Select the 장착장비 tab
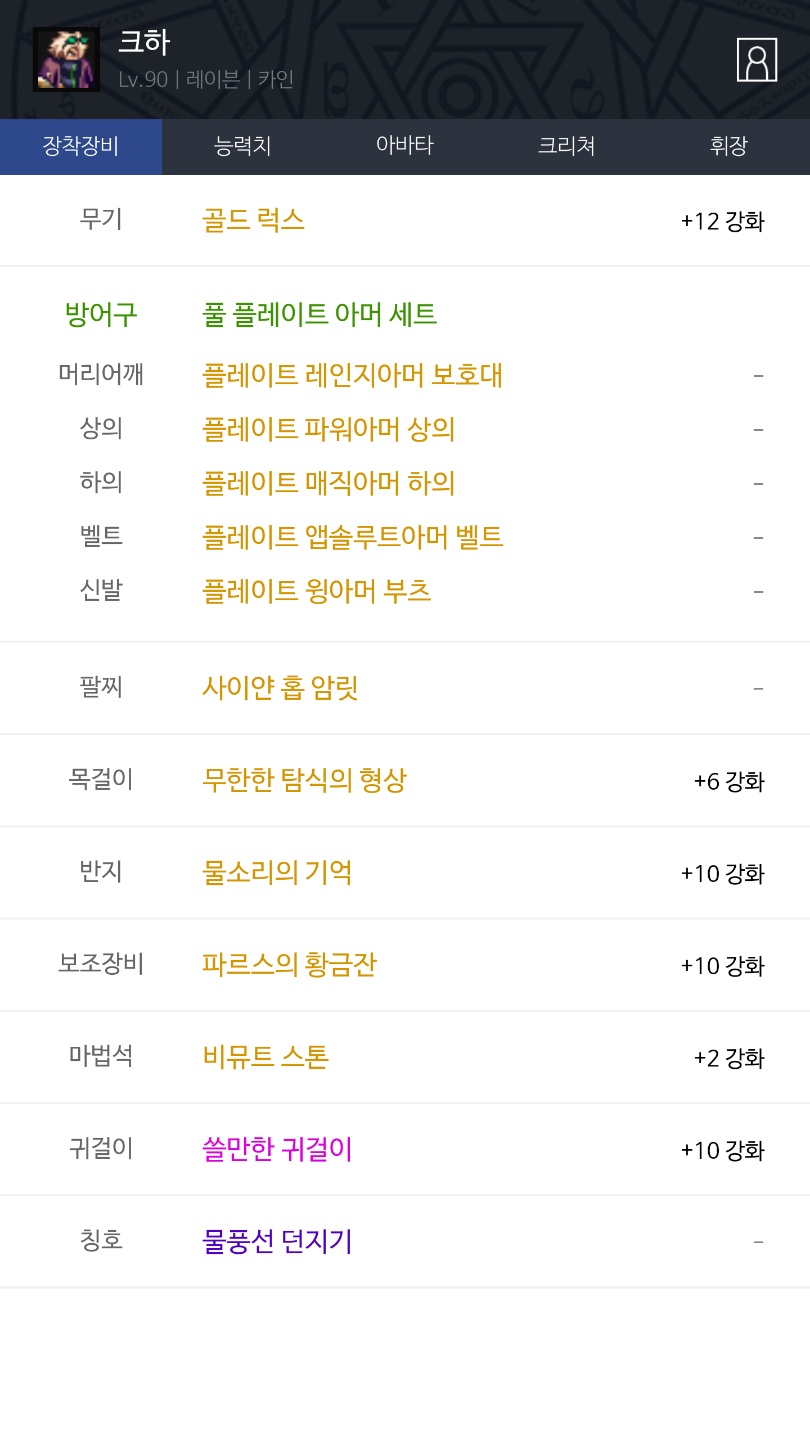810x1440 pixels. 81,146
